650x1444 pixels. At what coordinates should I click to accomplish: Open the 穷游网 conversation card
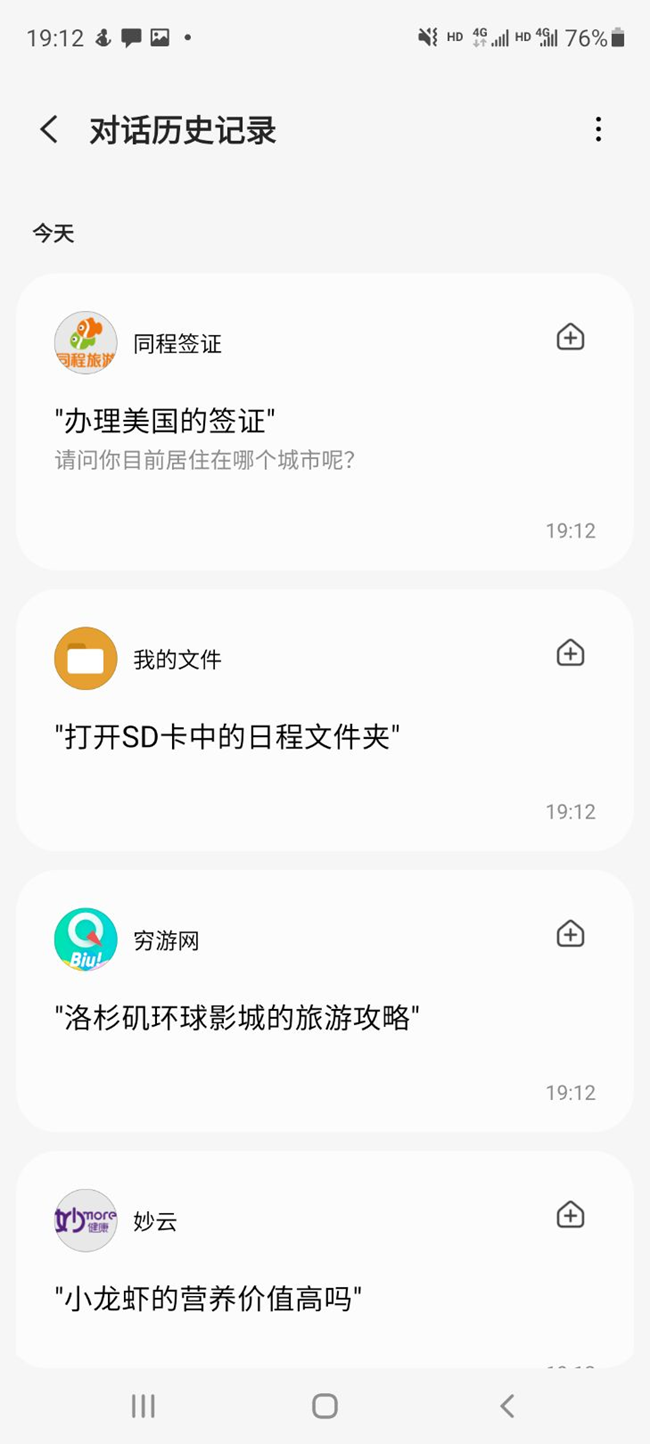click(325, 1001)
